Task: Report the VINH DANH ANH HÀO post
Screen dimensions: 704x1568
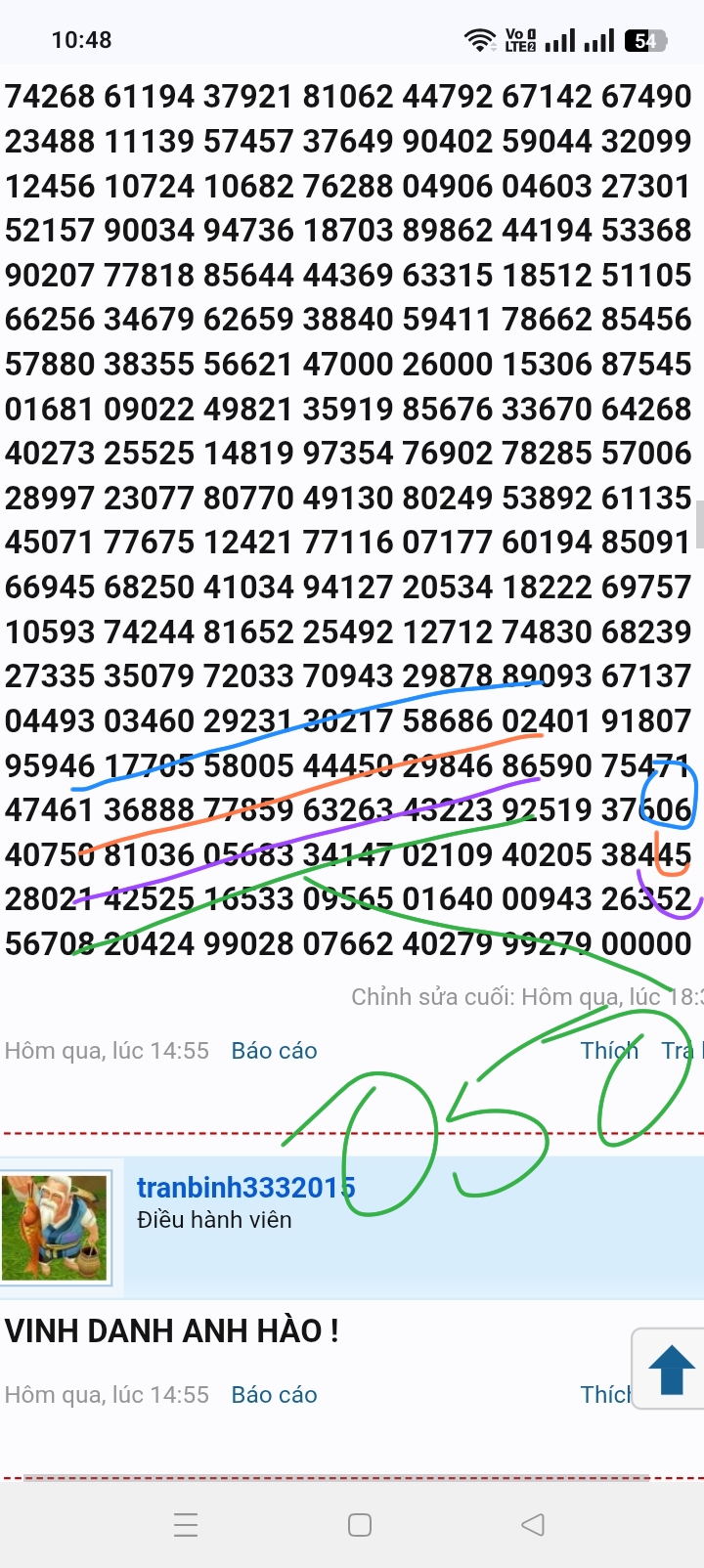Action: [x=274, y=1395]
